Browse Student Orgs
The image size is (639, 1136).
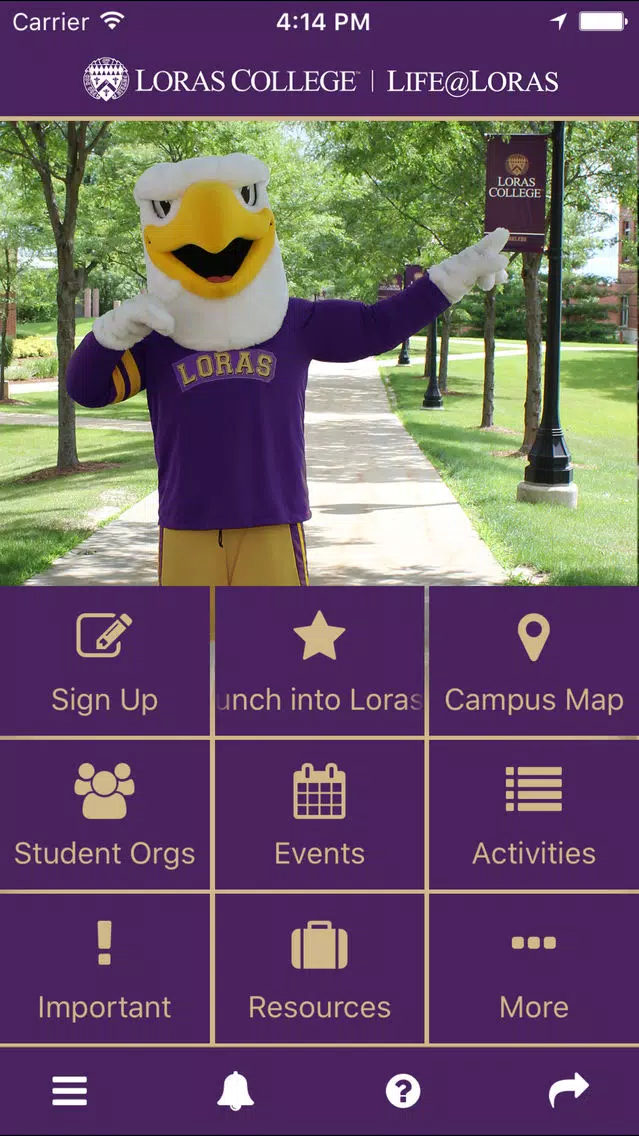click(105, 815)
